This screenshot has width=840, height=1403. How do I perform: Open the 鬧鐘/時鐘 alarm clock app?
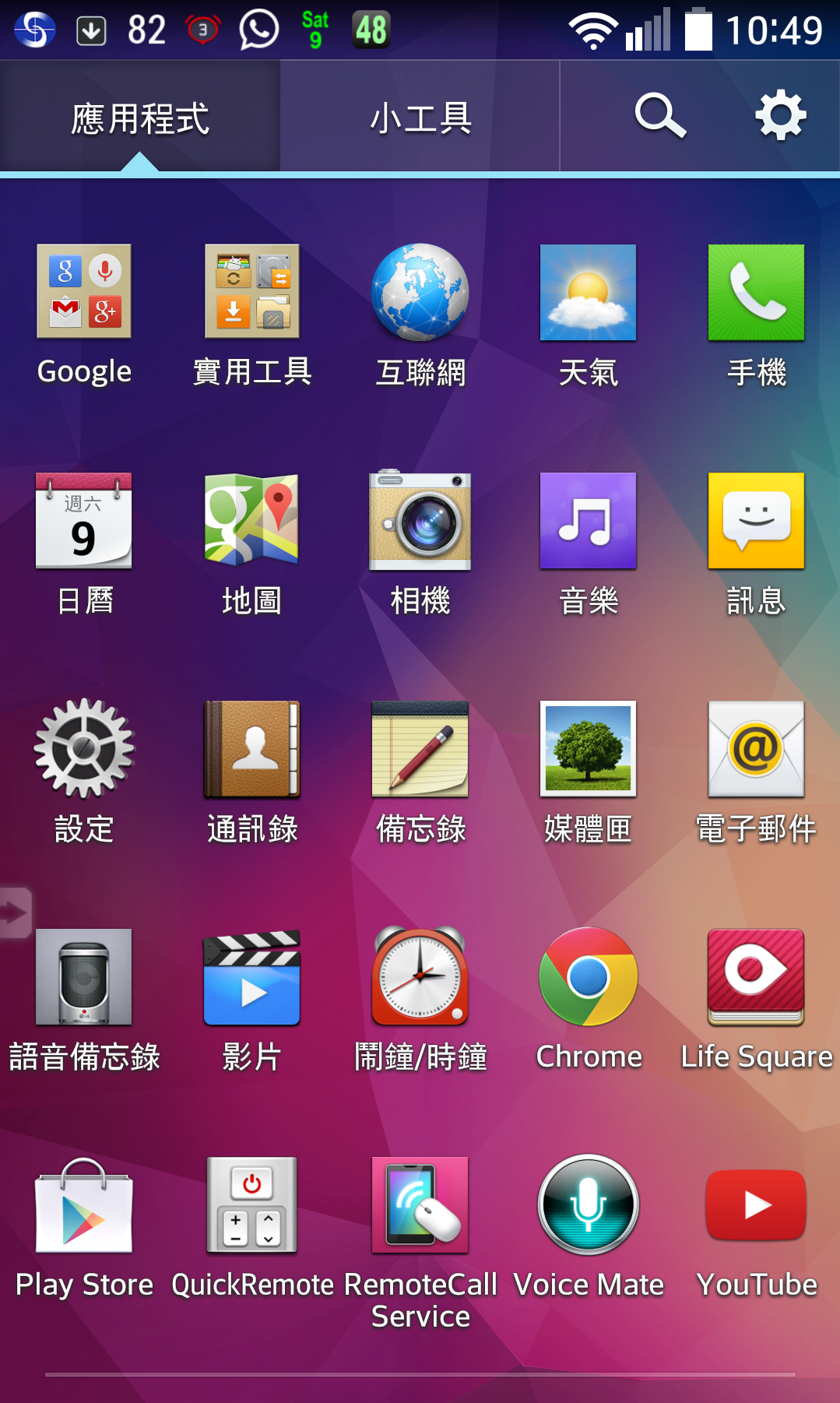point(420,976)
